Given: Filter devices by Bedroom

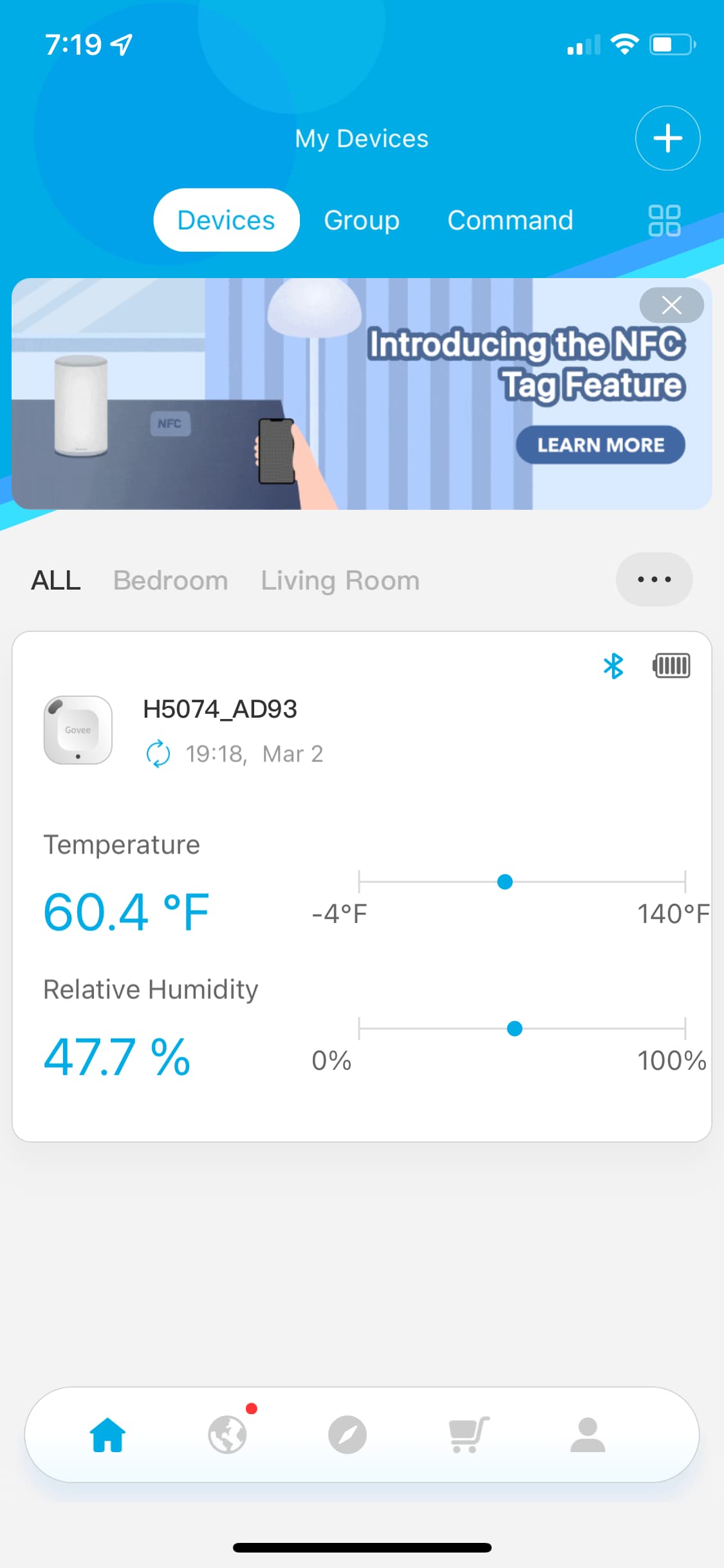Looking at the screenshot, I should (x=171, y=580).
